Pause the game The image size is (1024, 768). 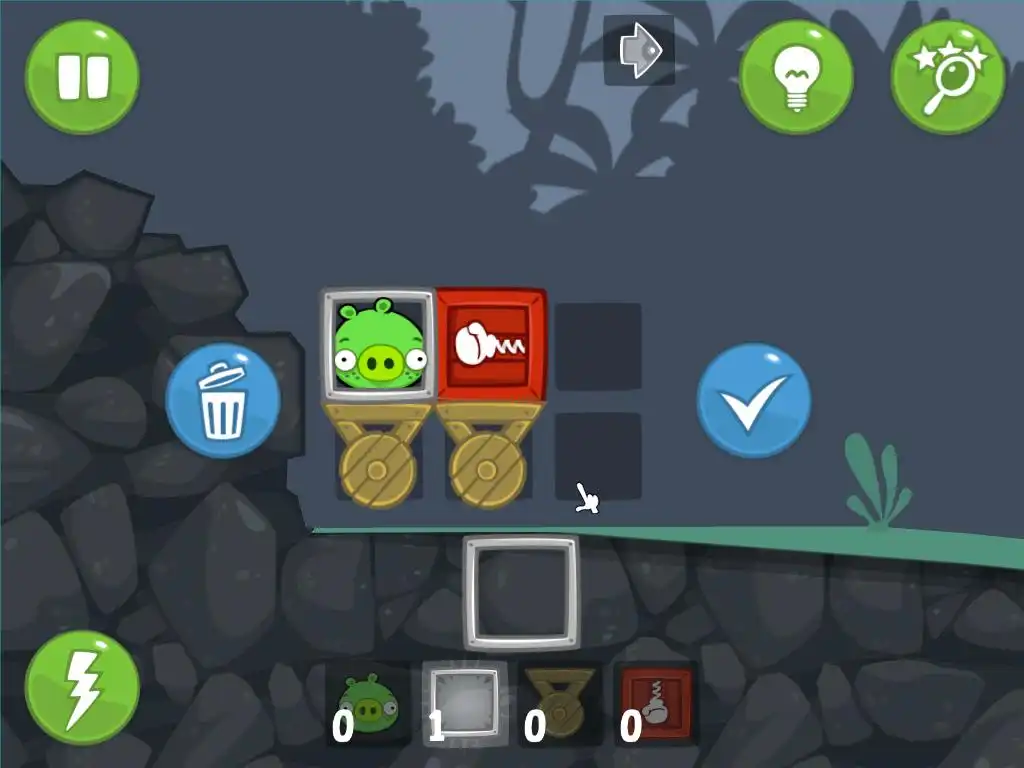[x=82, y=77]
